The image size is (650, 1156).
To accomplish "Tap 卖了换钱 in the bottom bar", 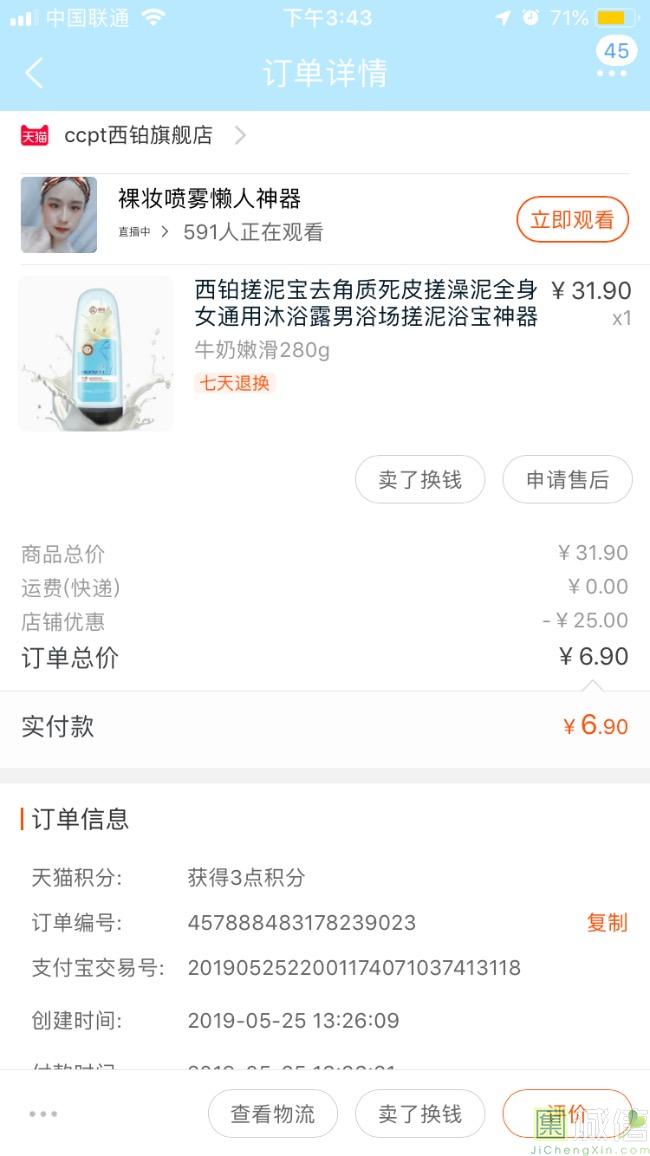I will coord(420,1114).
